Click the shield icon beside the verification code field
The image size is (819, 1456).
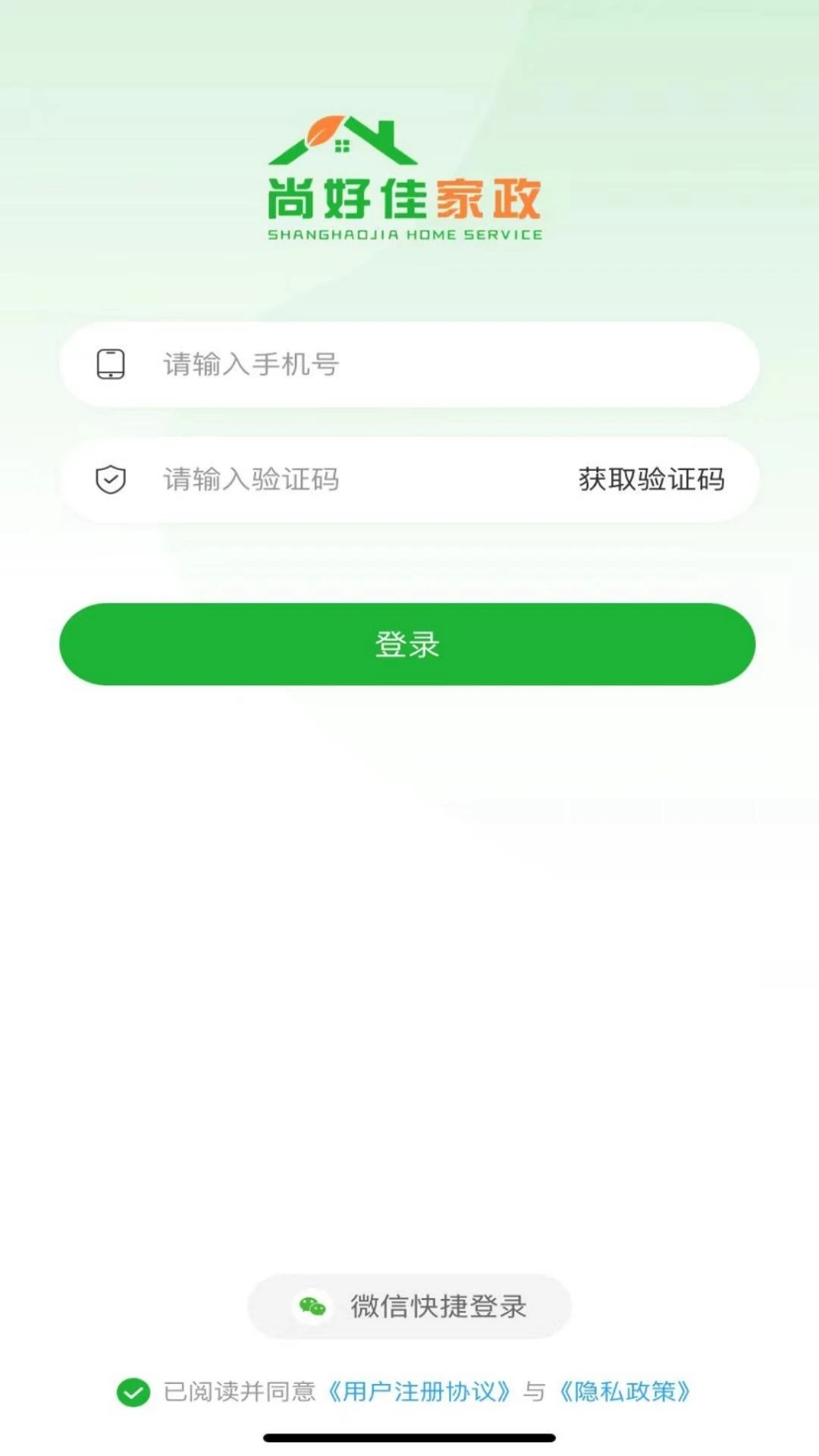111,479
